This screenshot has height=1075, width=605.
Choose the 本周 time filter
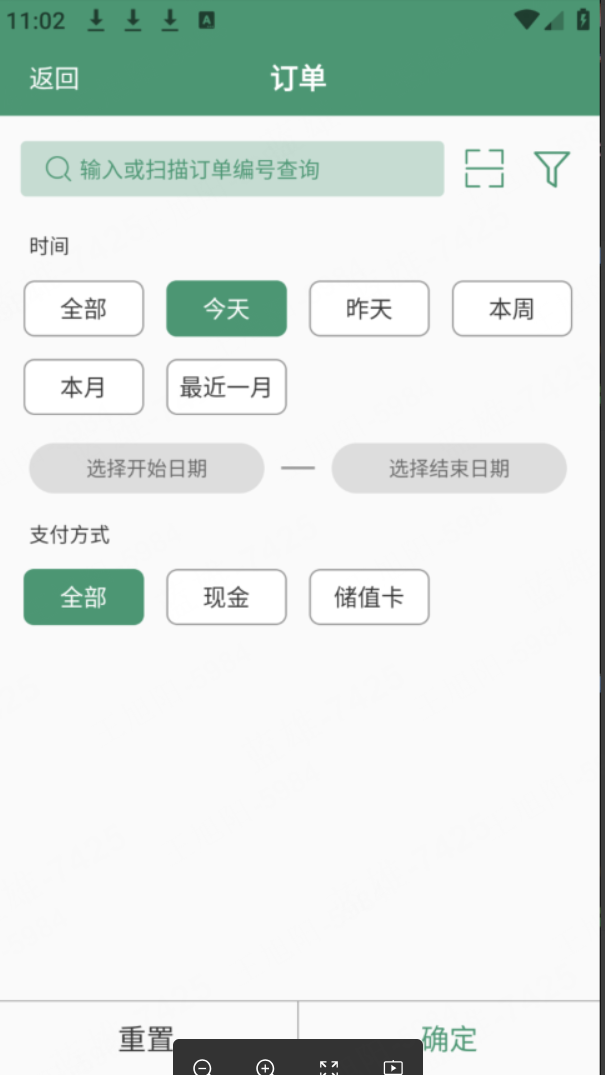(512, 309)
